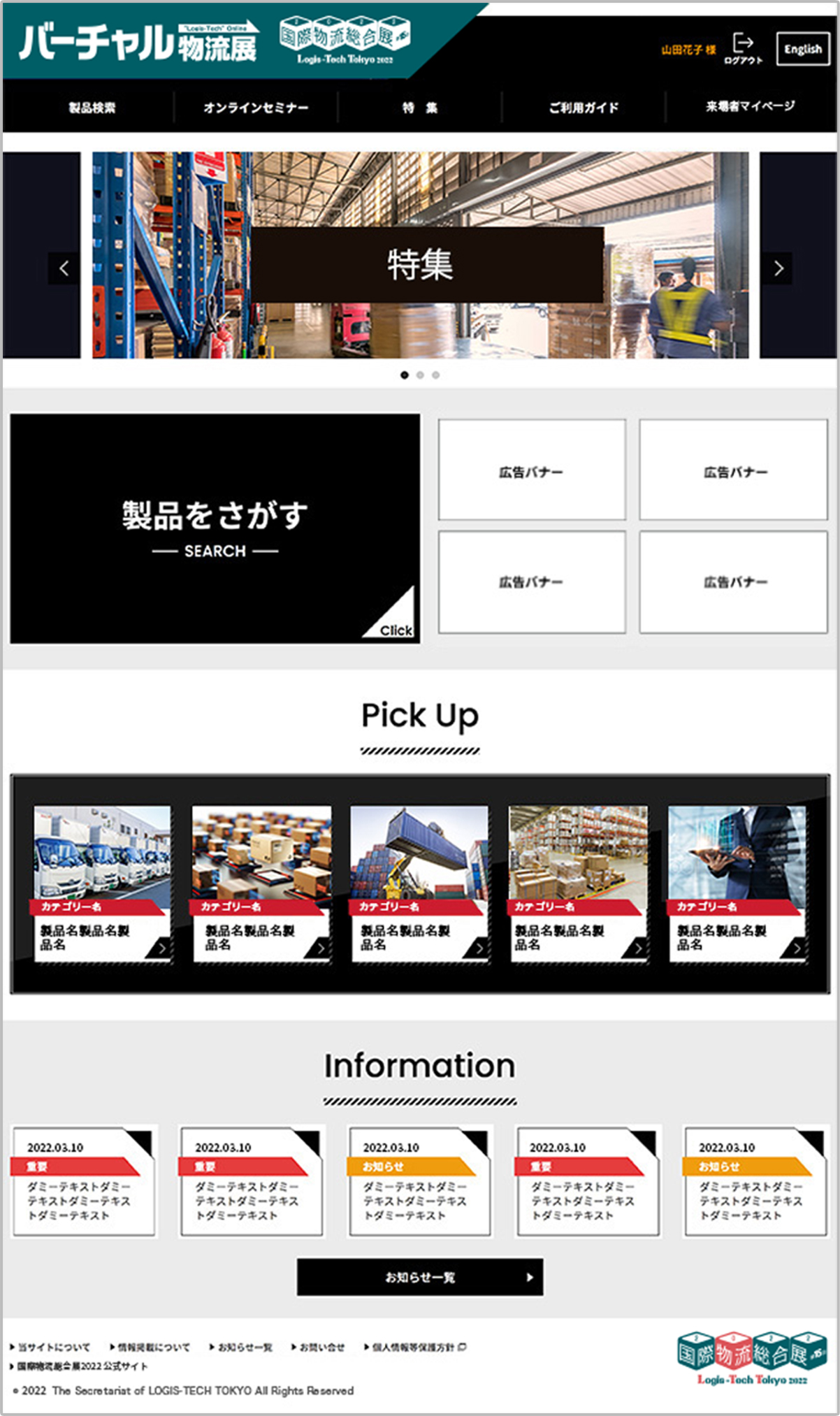Open 個人情報等保護方針 link

coord(414,1347)
